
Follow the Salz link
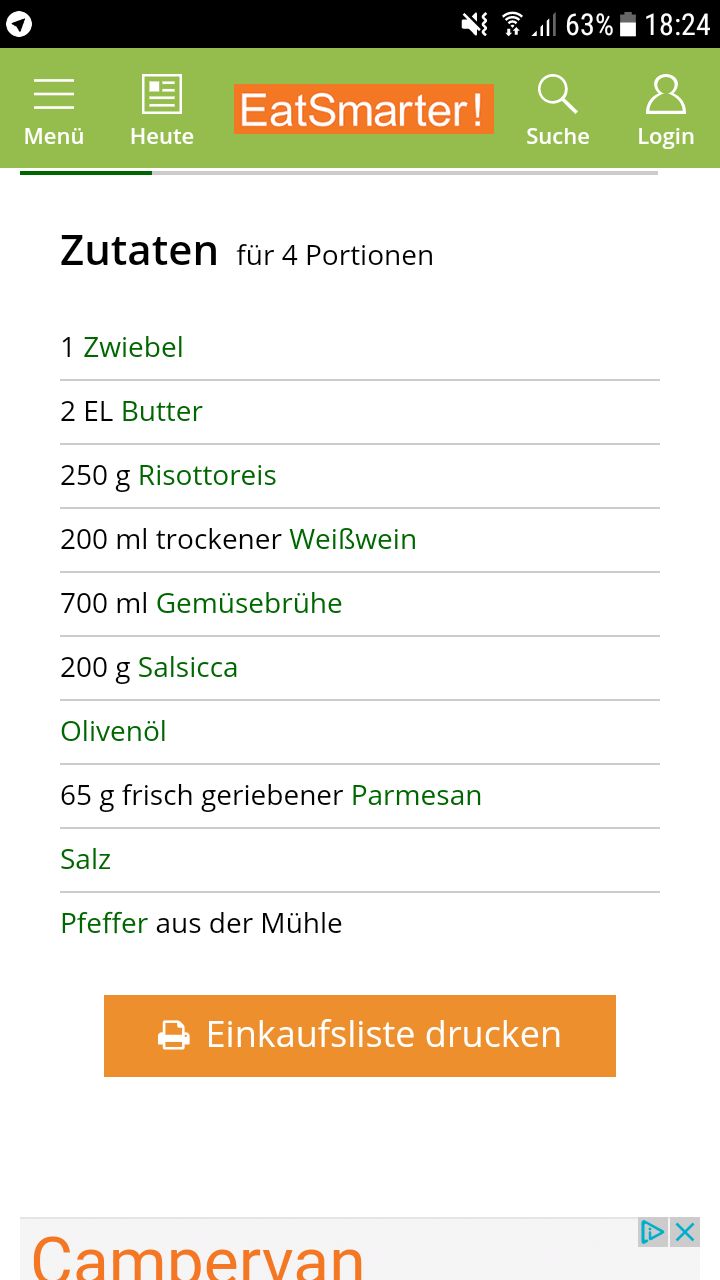pos(85,860)
